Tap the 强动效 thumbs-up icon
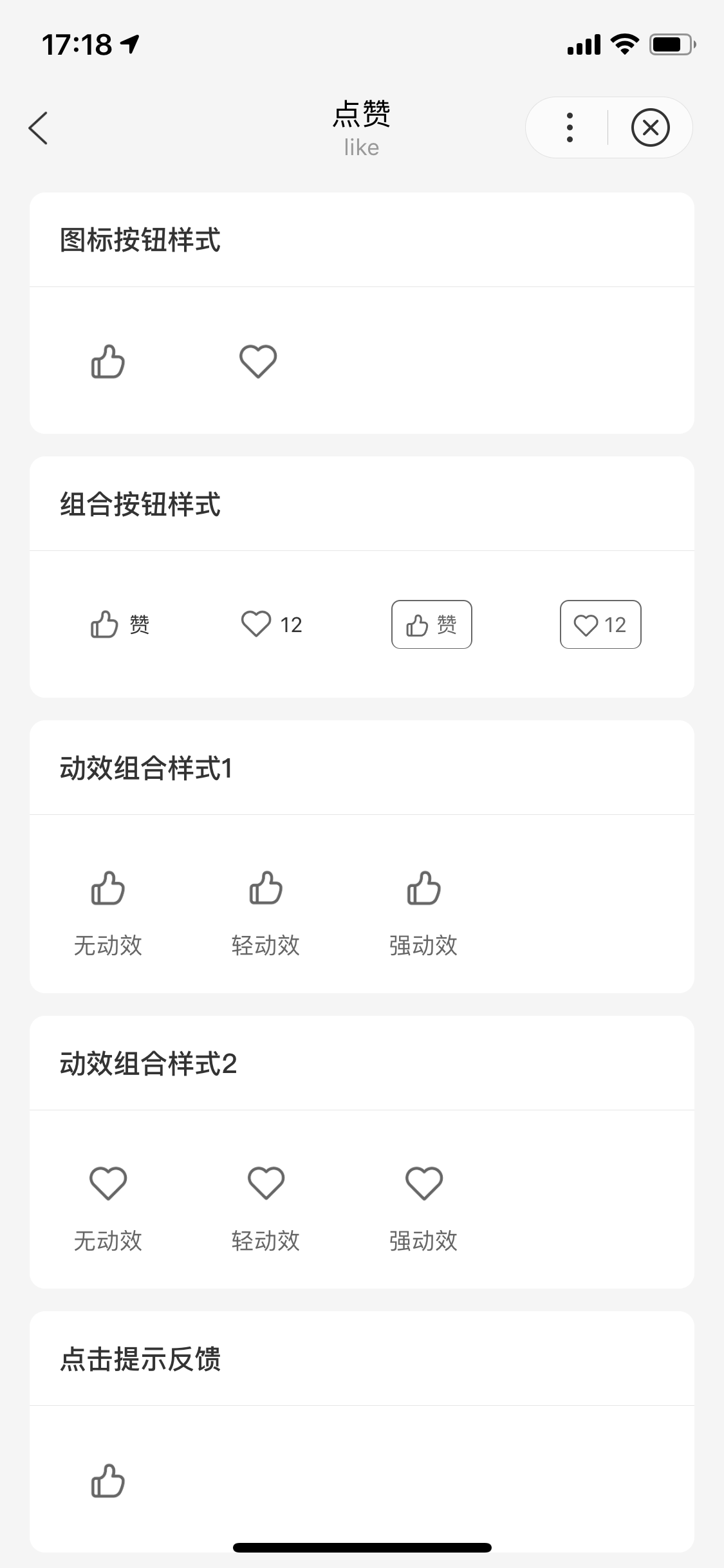The image size is (724, 1568). (423, 888)
